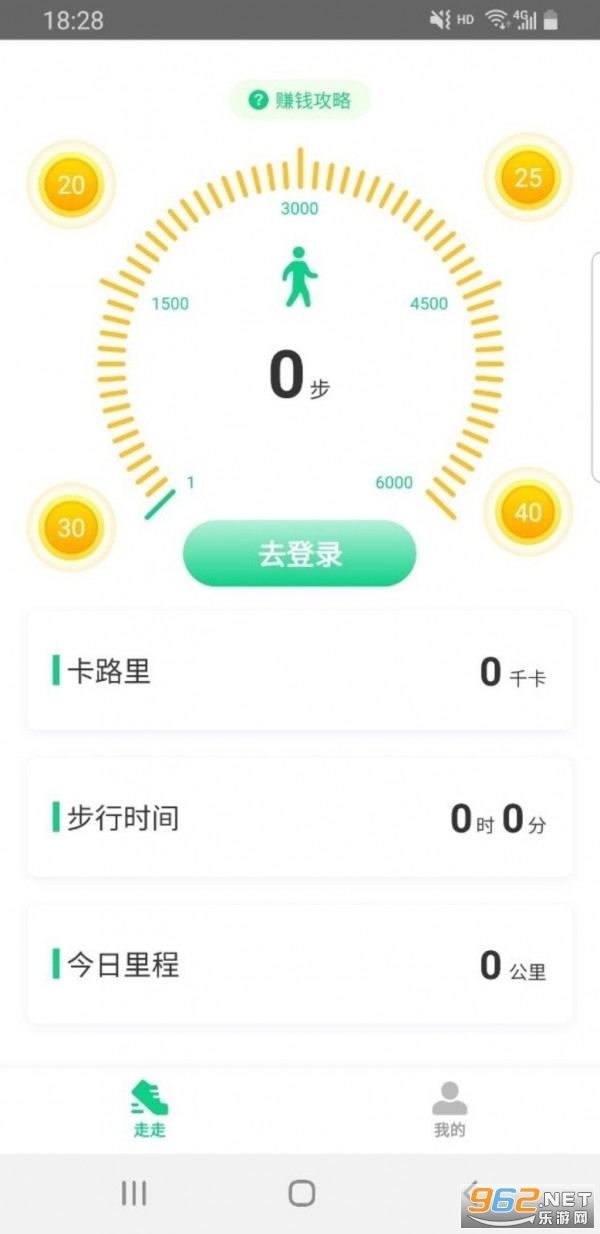Open recent apps from the navigation bar
Viewport: 600px width, 1234px height.
(x=134, y=1192)
